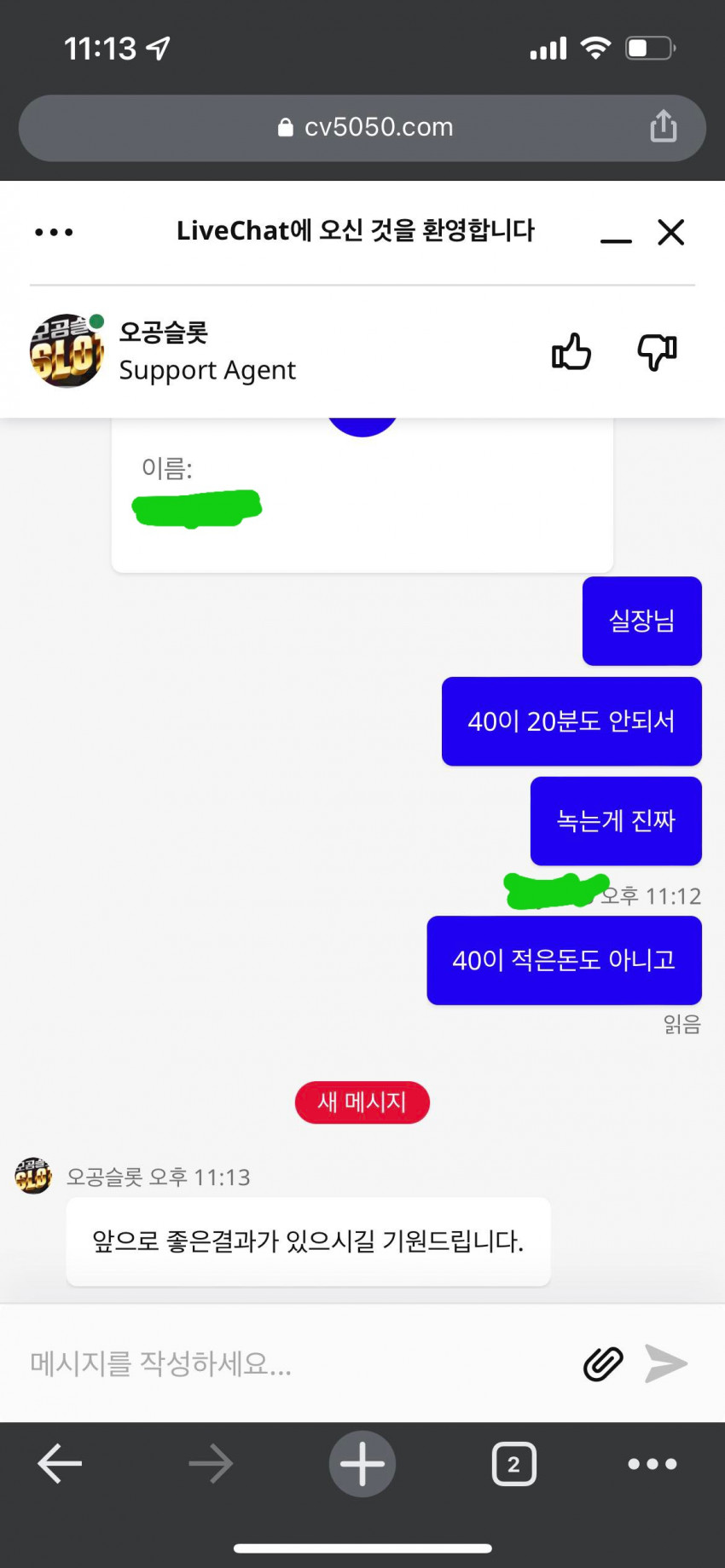Open a new browser tab
This screenshot has width=725, height=1568.
[362, 1463]
